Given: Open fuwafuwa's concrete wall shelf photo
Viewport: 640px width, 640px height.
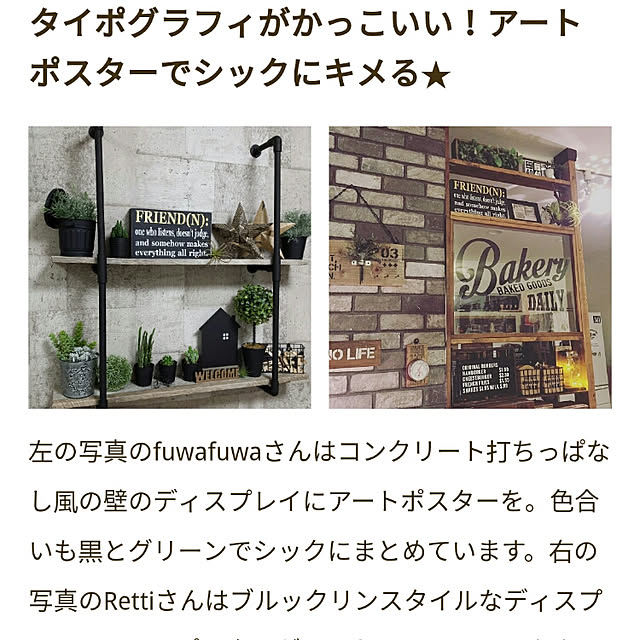Looking at the screenshot, I should tap(169, 267).
